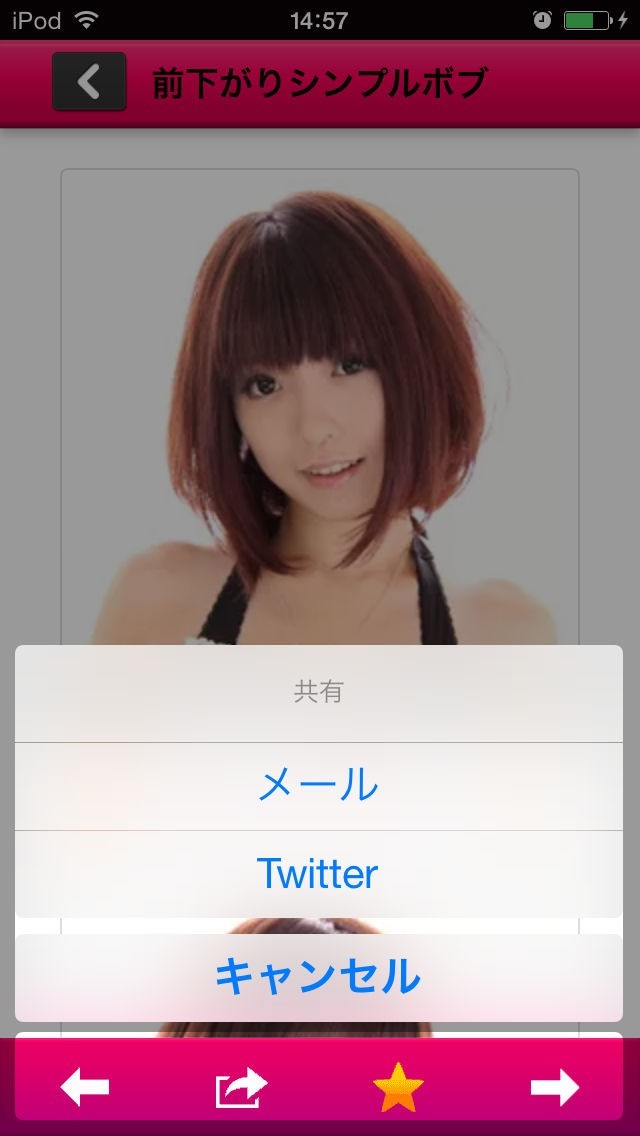The image size is (640, 1136).
Task: Share this hairstyle via Twitter
Action: pos(318,874)
